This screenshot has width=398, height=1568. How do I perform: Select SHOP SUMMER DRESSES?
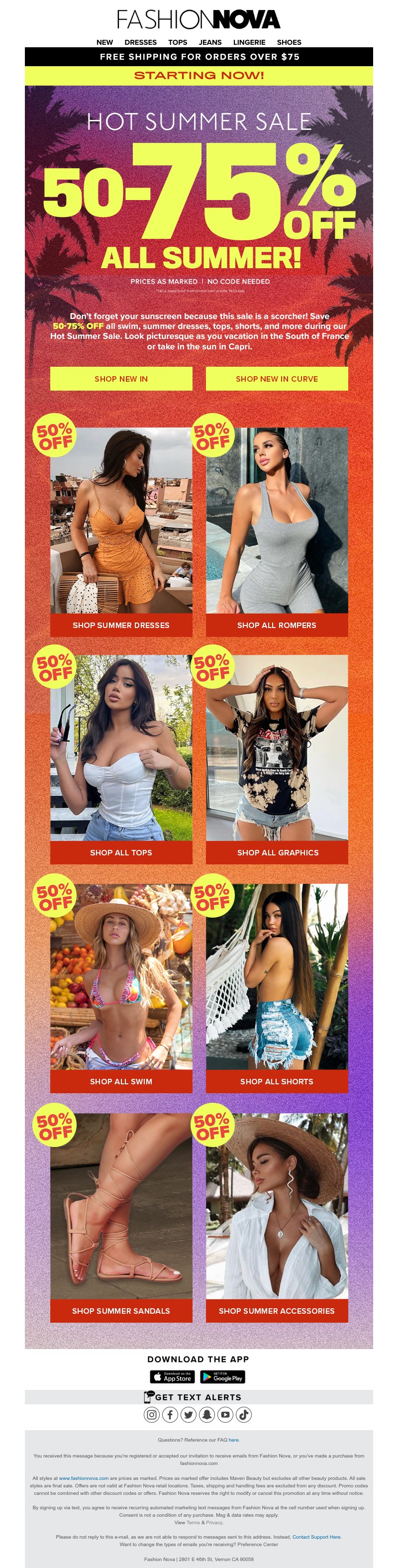coord(121,625)
